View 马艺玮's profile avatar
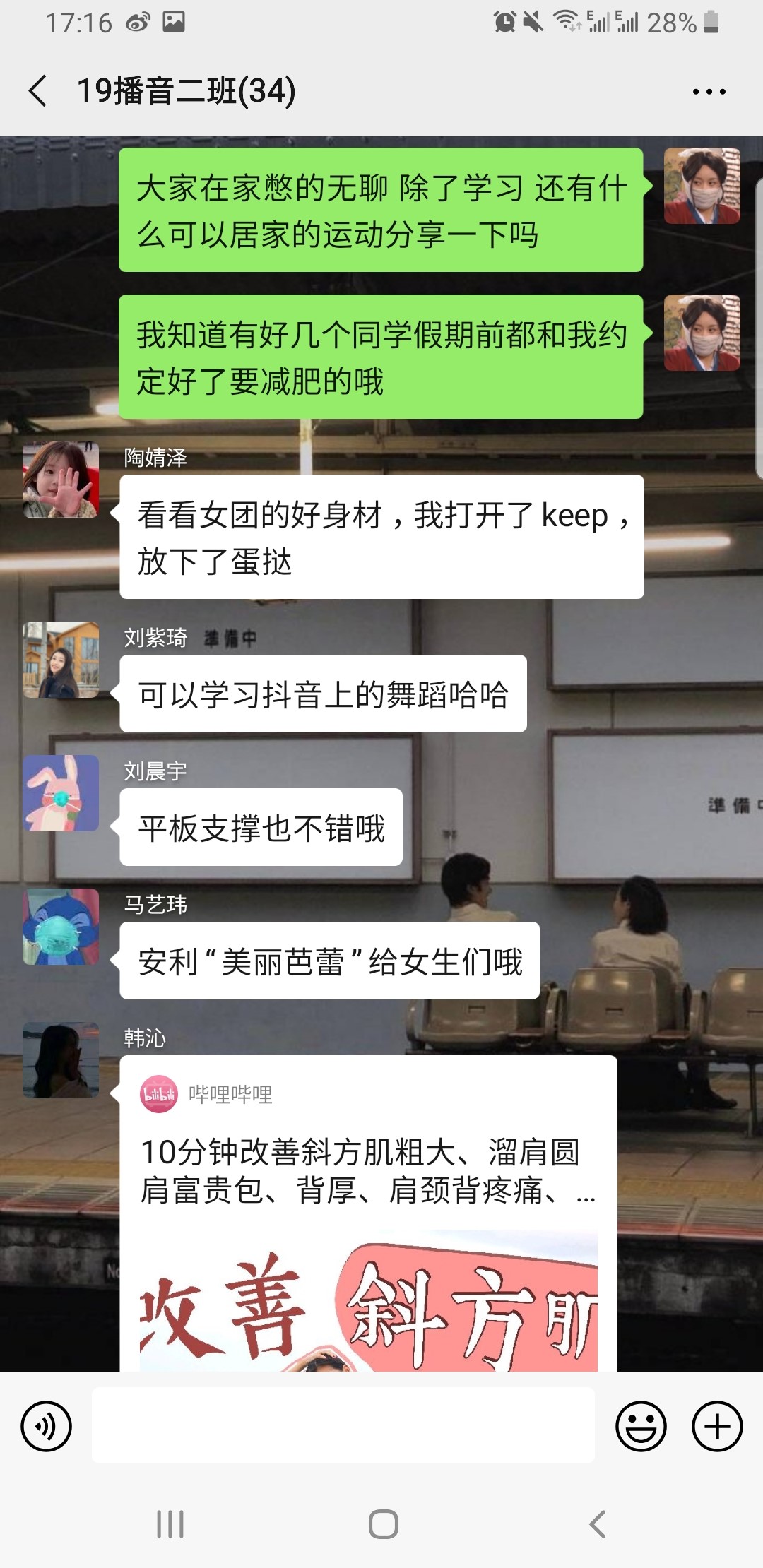763x1568 pixels. (61, 927)
